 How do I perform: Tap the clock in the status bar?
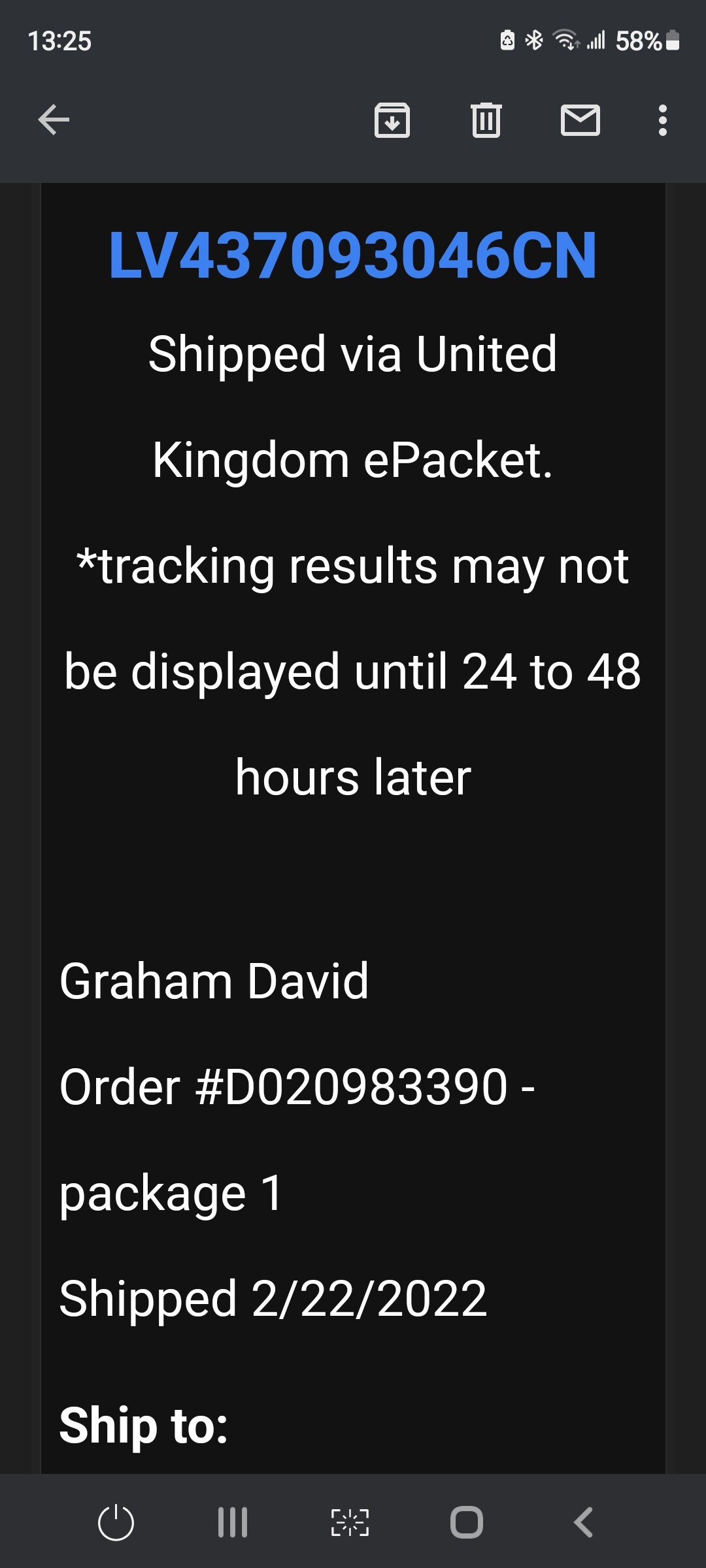60,41
